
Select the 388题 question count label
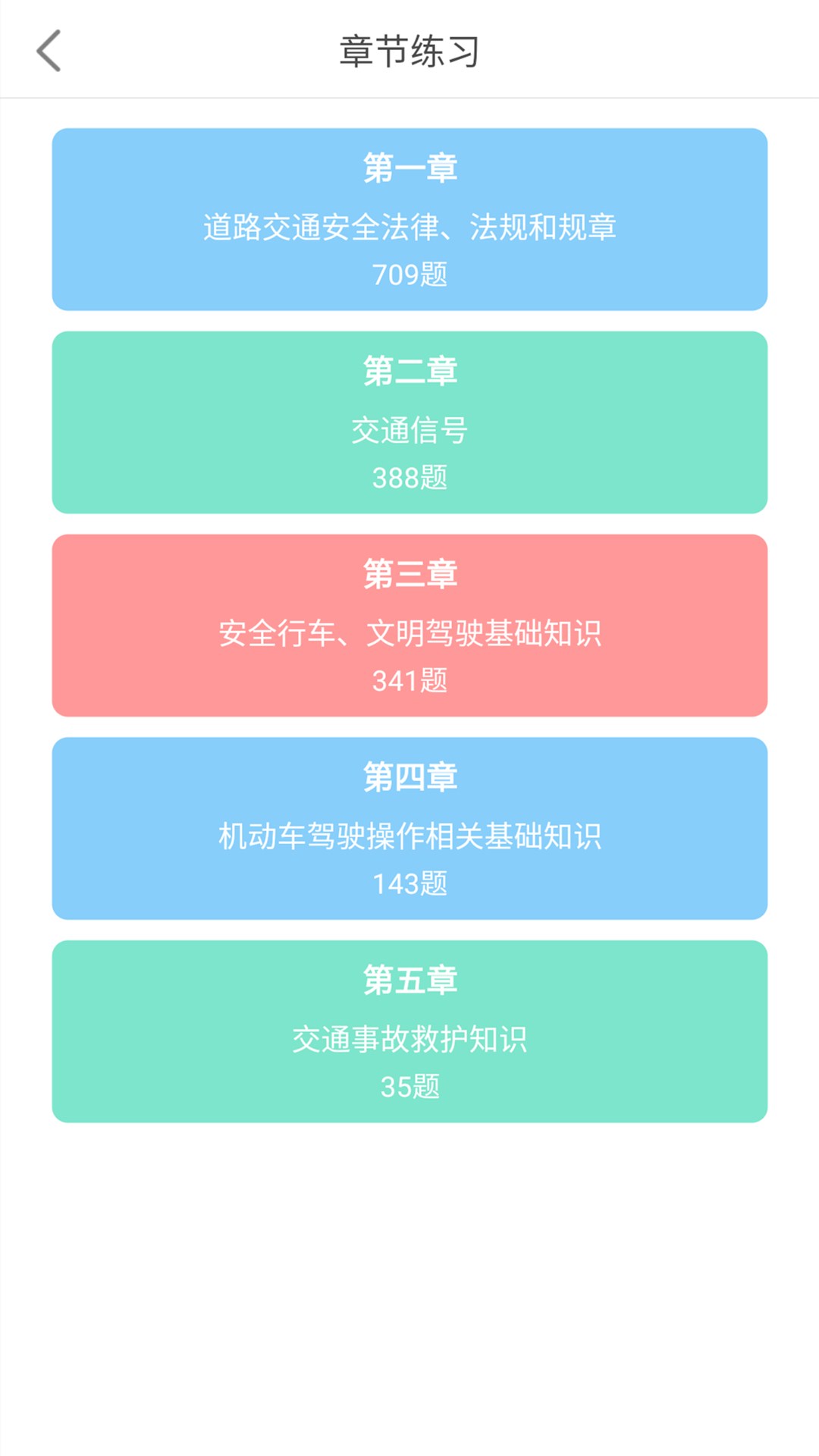point(409,478)
